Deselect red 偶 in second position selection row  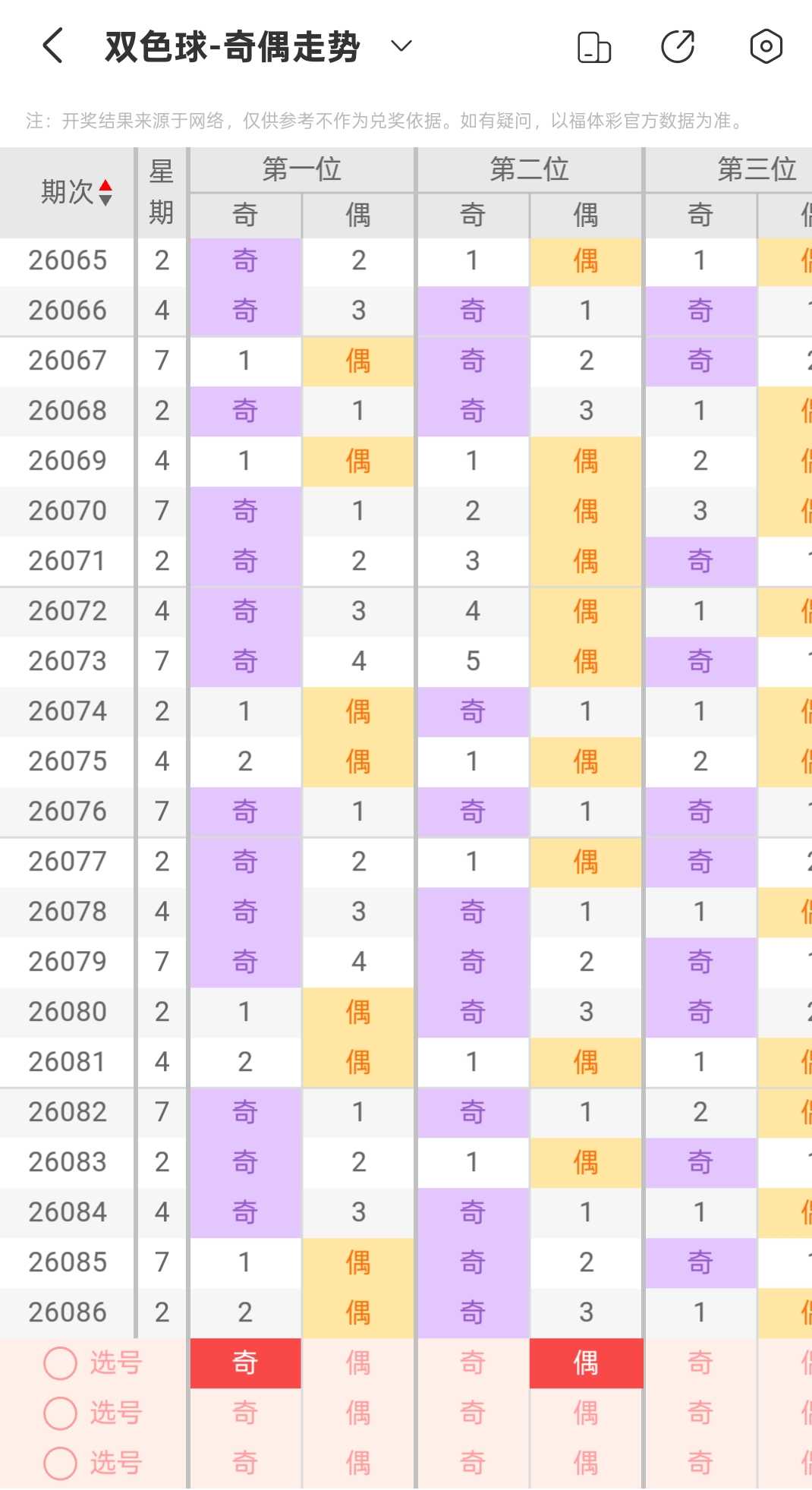[586, 1363]
